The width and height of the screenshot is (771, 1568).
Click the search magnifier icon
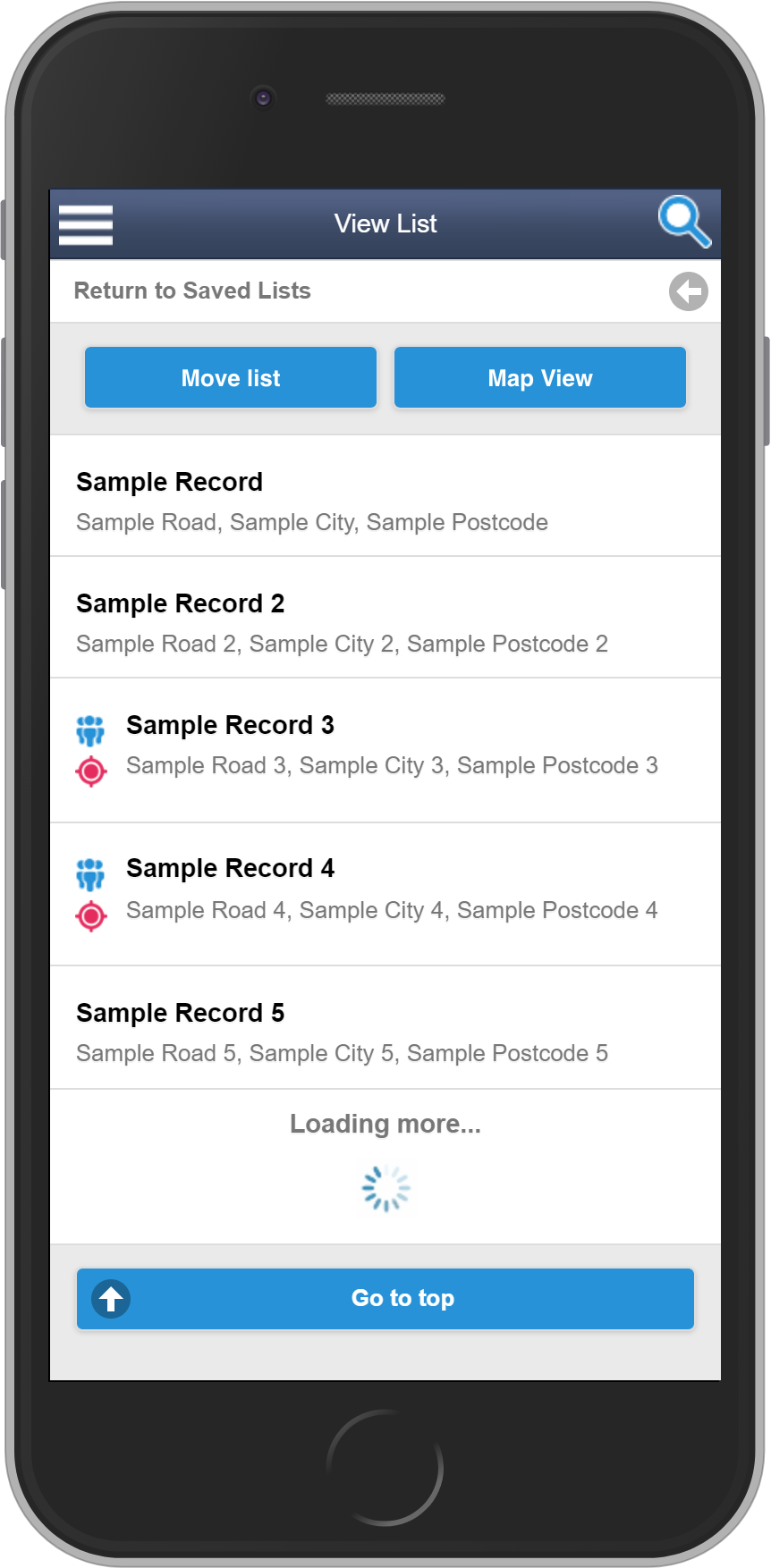(683, 223)
